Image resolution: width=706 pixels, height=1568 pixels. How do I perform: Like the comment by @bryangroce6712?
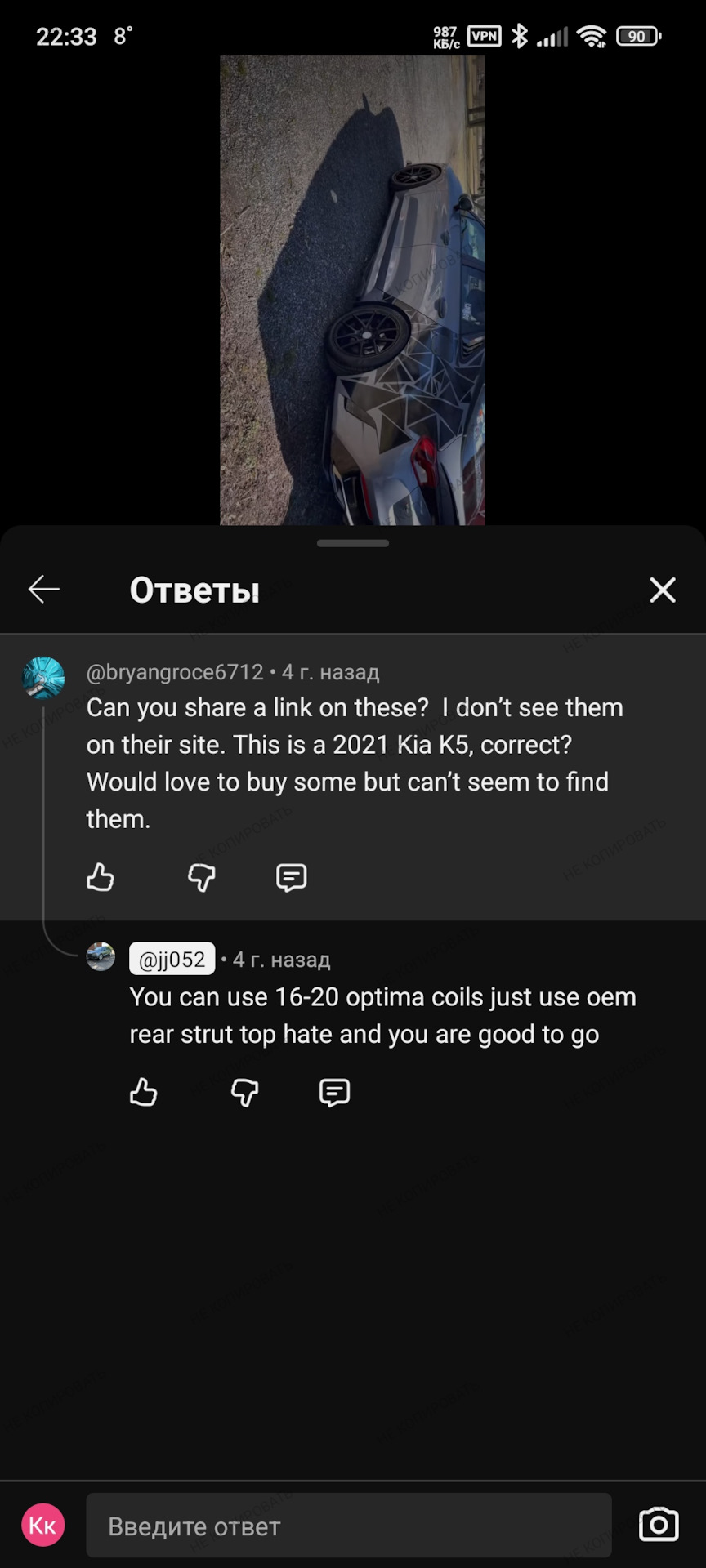[101, 877]
